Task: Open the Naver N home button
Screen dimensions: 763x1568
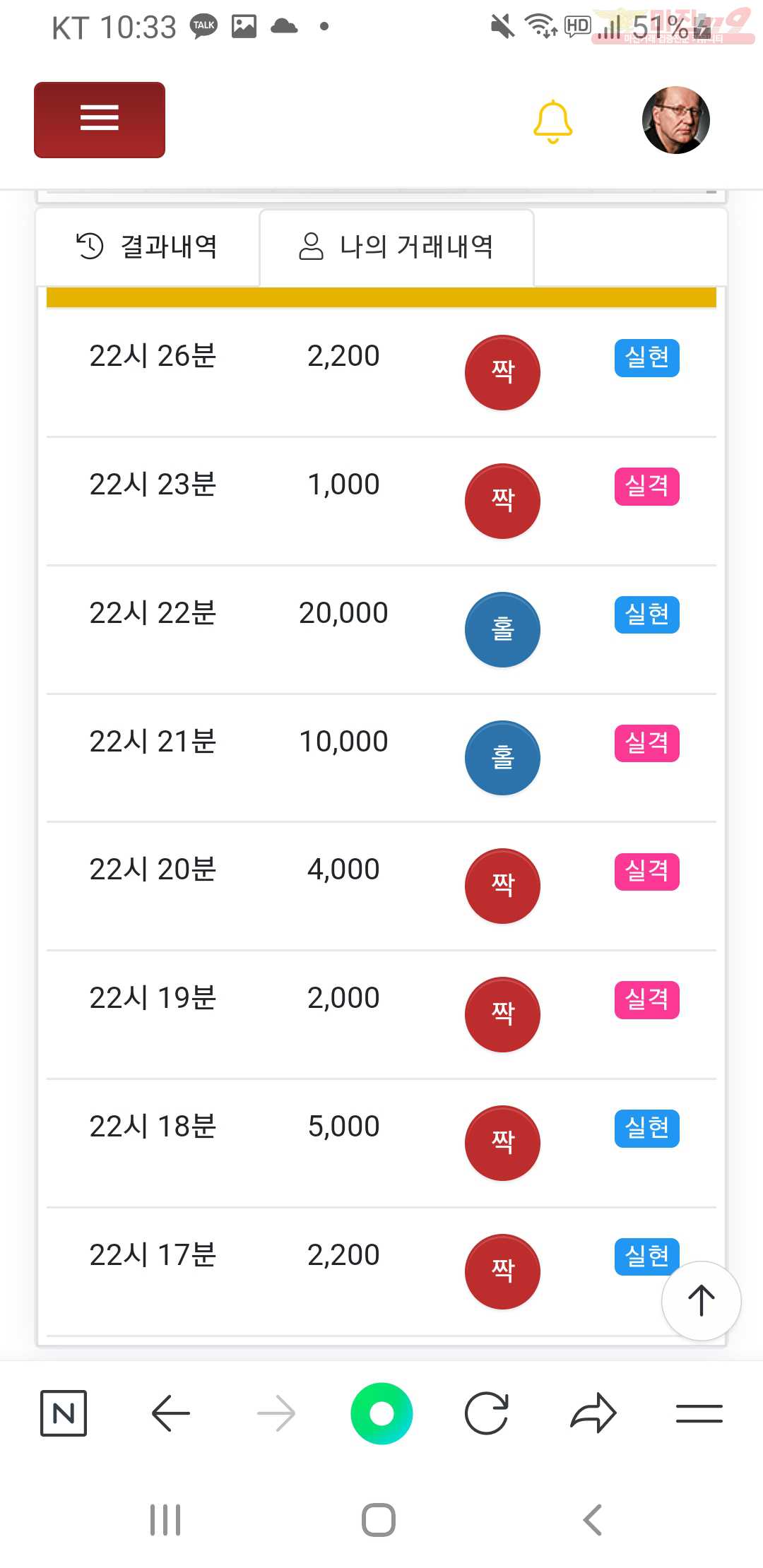Action: click(x=64, y=1413)
